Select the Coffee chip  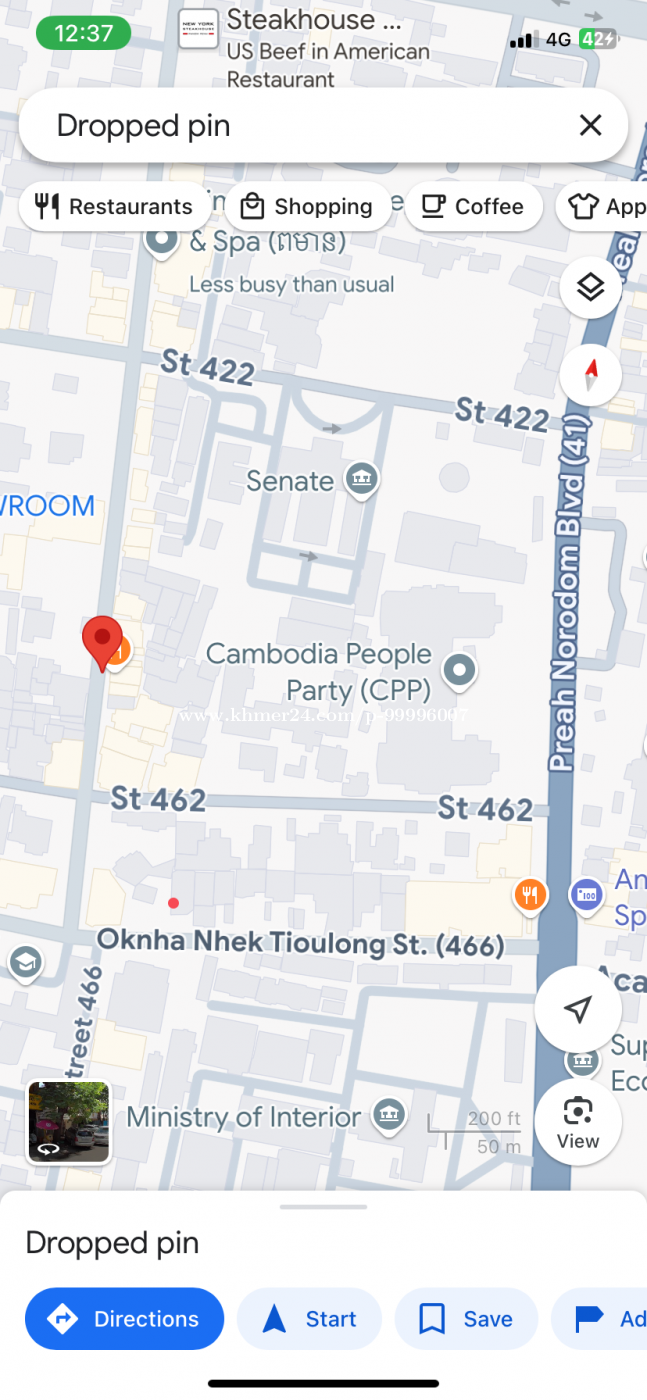473,207
